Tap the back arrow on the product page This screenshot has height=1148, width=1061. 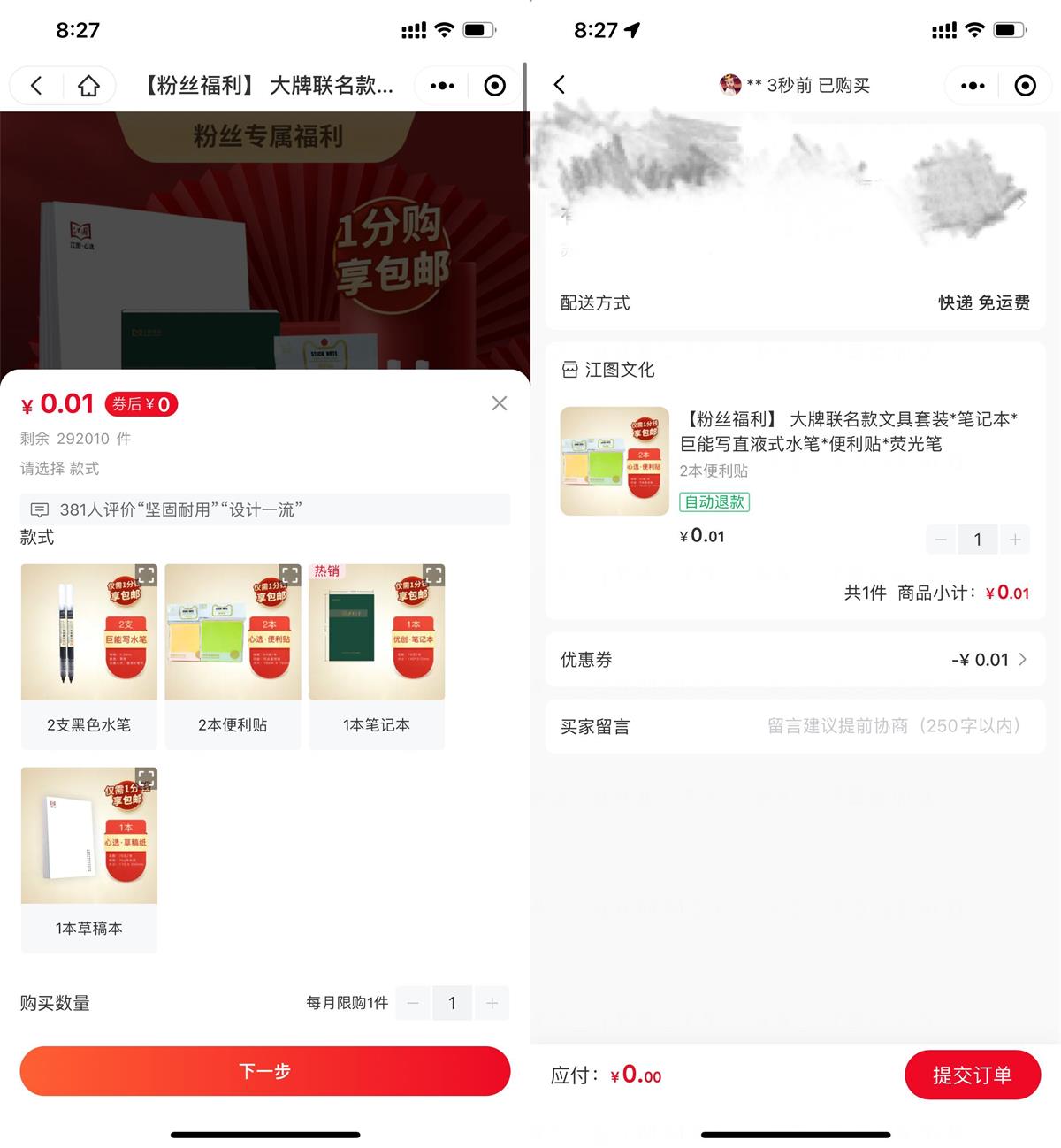point(35,85)
